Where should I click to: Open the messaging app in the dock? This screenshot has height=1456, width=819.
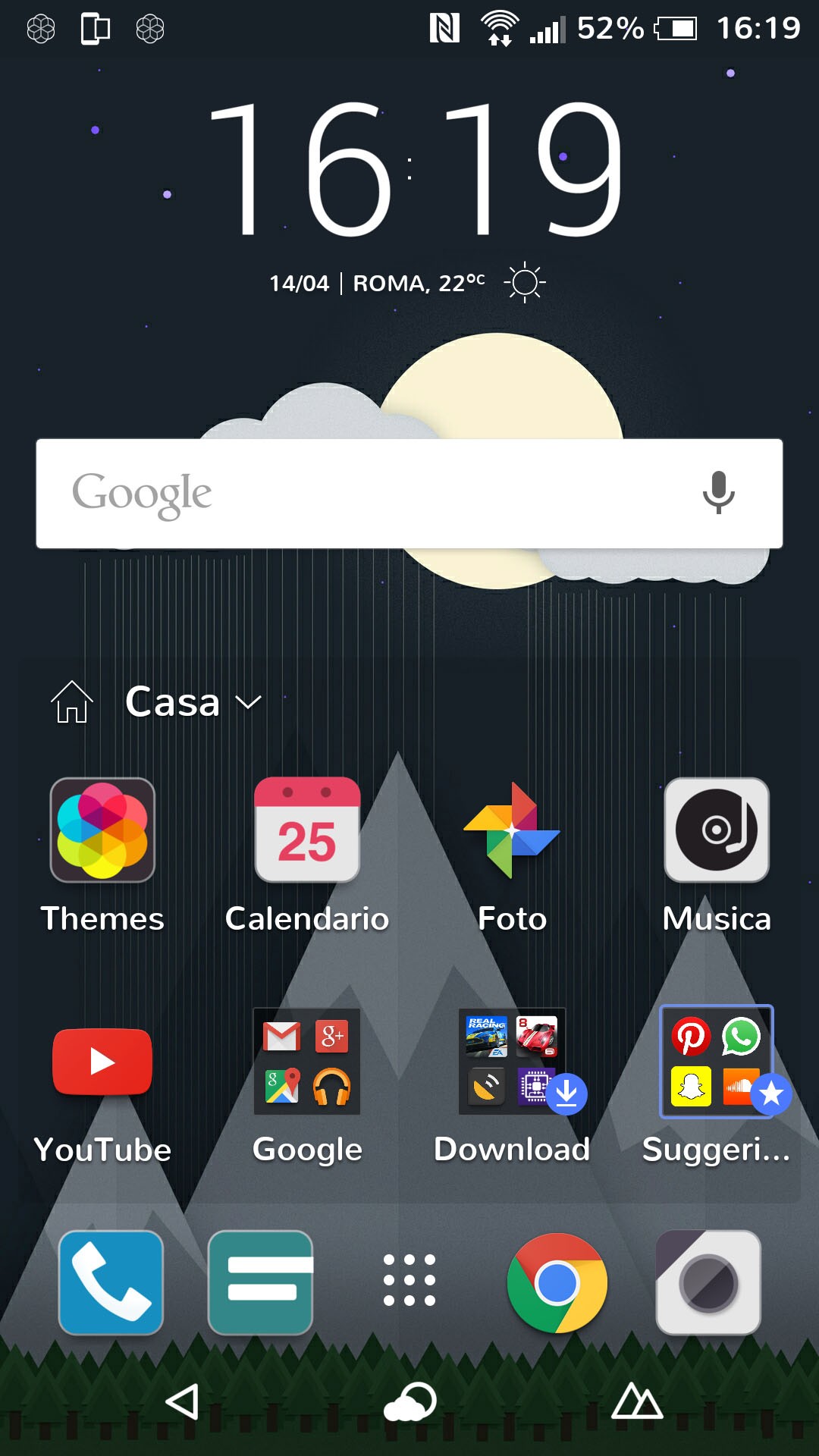pyautogui.click(x=260, y=1282)
